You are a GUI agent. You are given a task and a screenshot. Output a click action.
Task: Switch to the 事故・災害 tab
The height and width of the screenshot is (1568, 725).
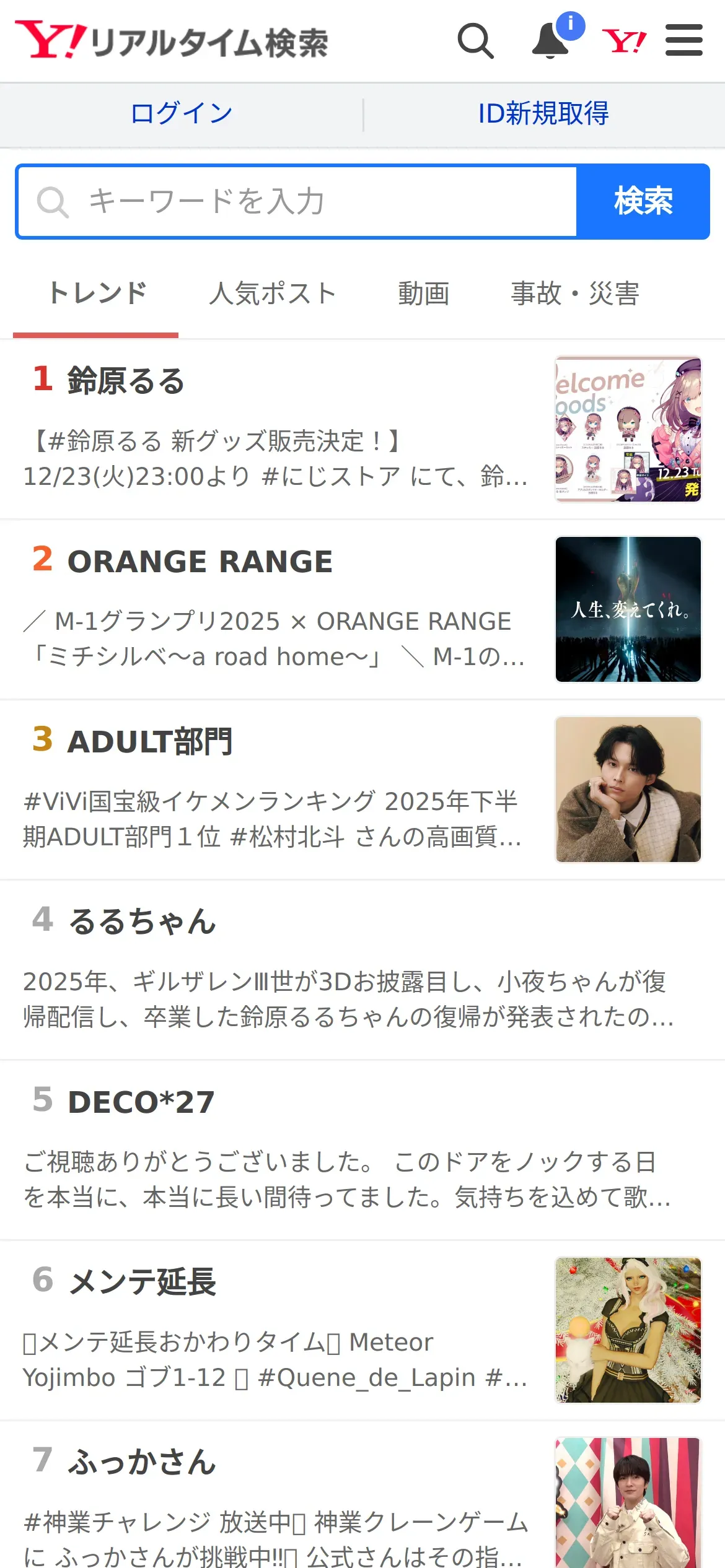pos(574,294)
